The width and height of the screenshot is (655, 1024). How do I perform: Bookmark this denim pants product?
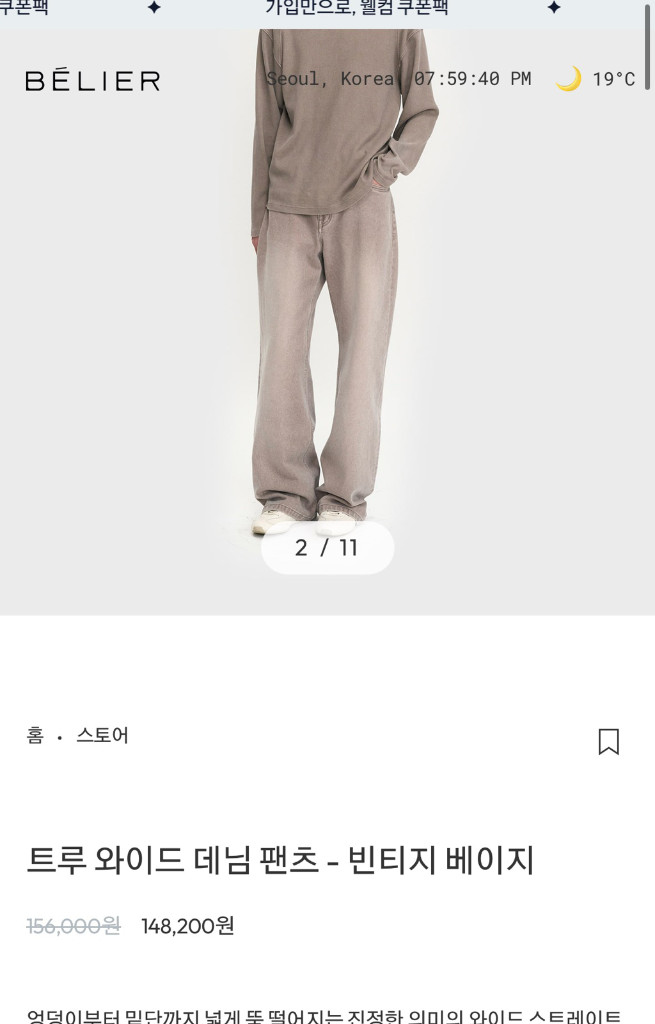click(608, 741)
